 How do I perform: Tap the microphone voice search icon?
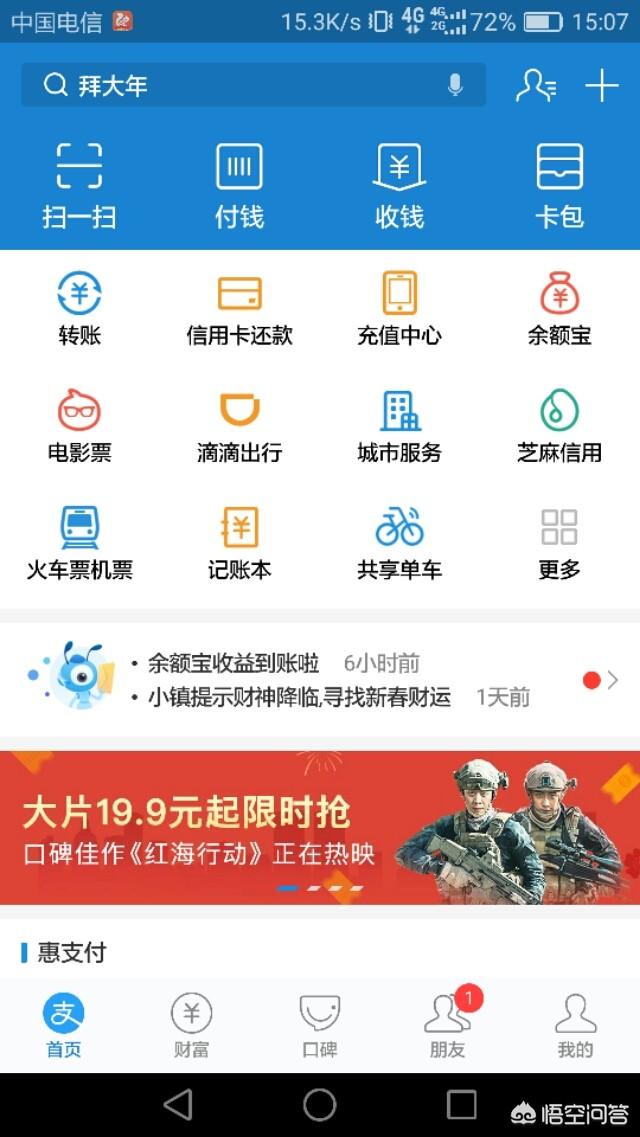pyautogui.click(x=455, y=86)
